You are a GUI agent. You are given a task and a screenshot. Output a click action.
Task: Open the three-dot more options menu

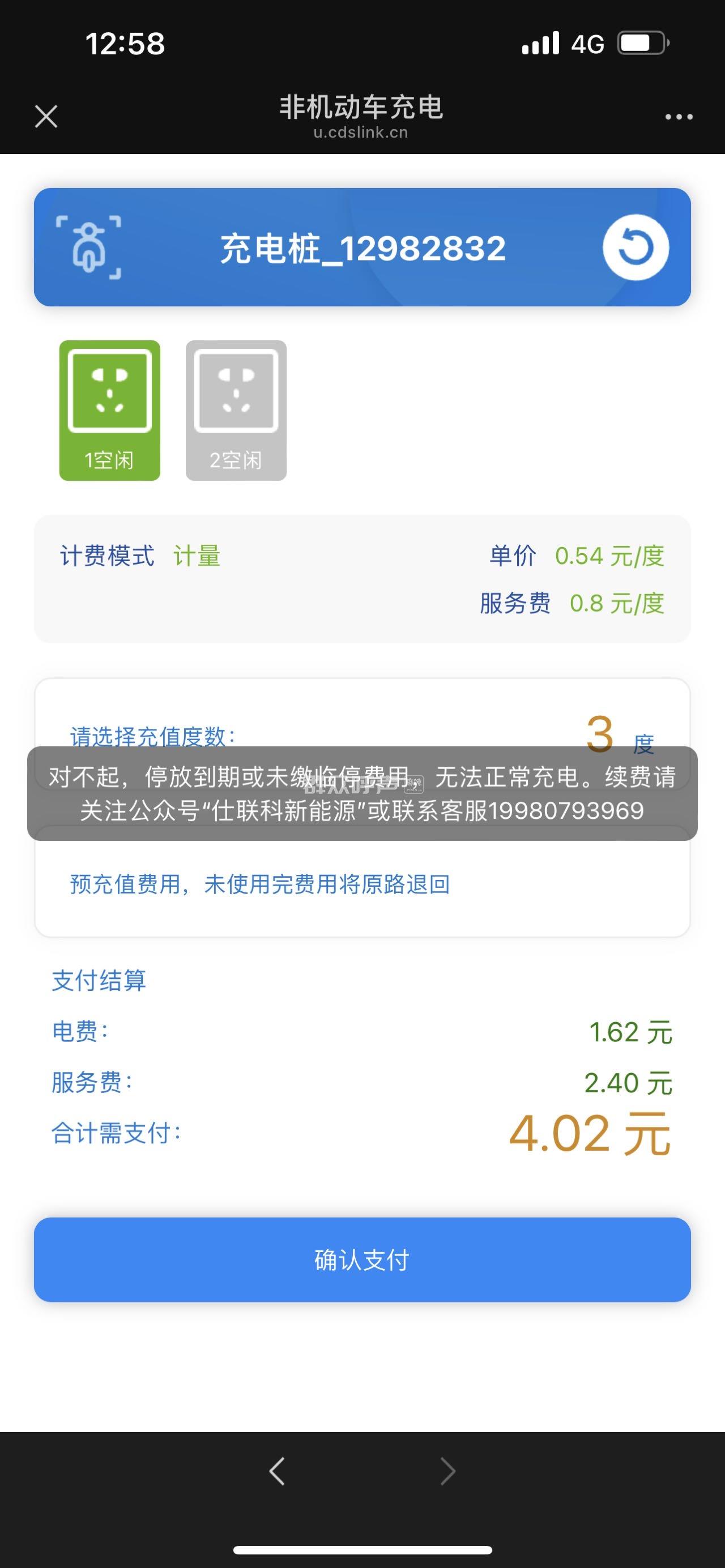(679, 117)
